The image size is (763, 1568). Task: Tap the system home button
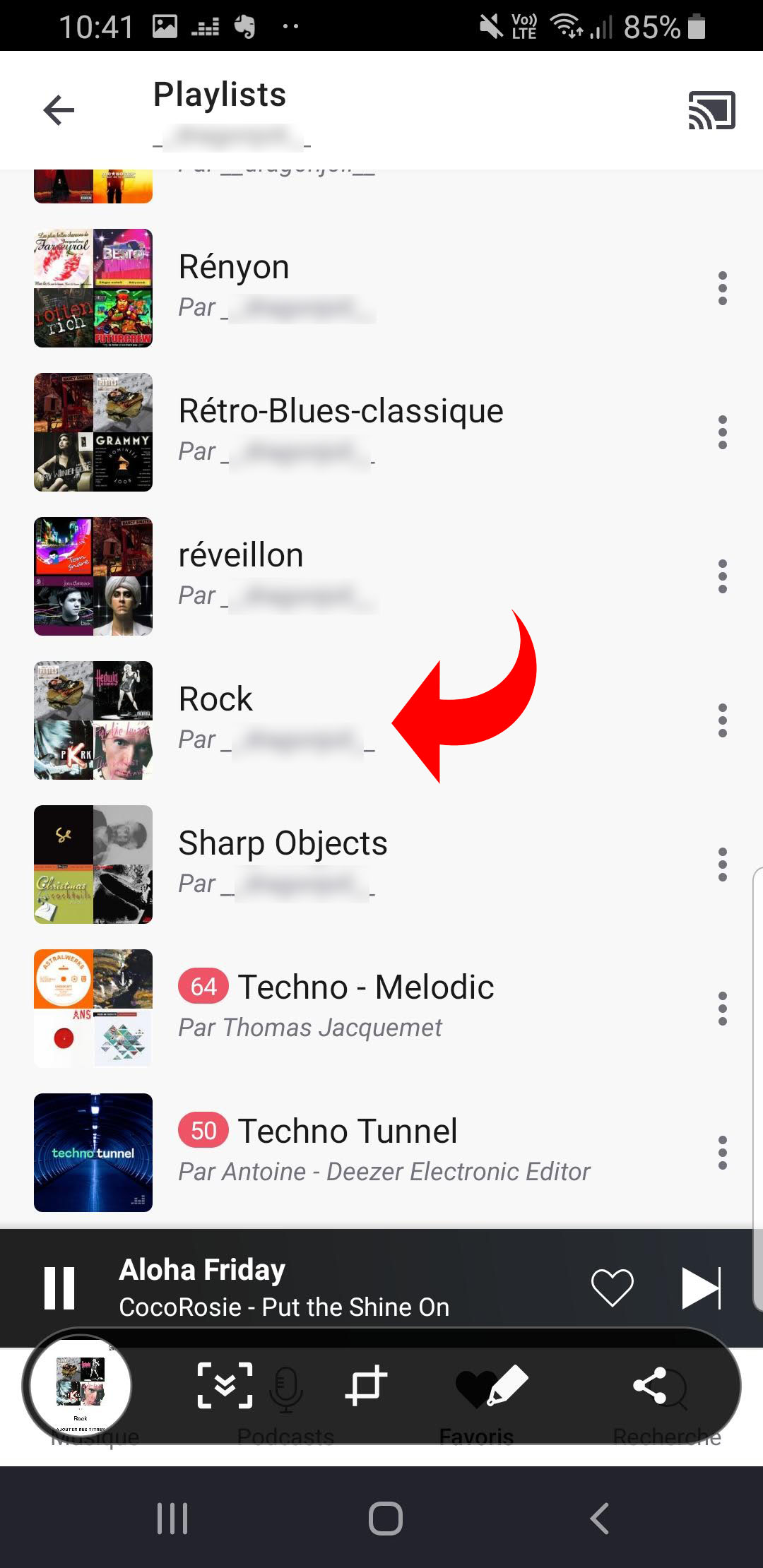click(x=385, y=1518)
